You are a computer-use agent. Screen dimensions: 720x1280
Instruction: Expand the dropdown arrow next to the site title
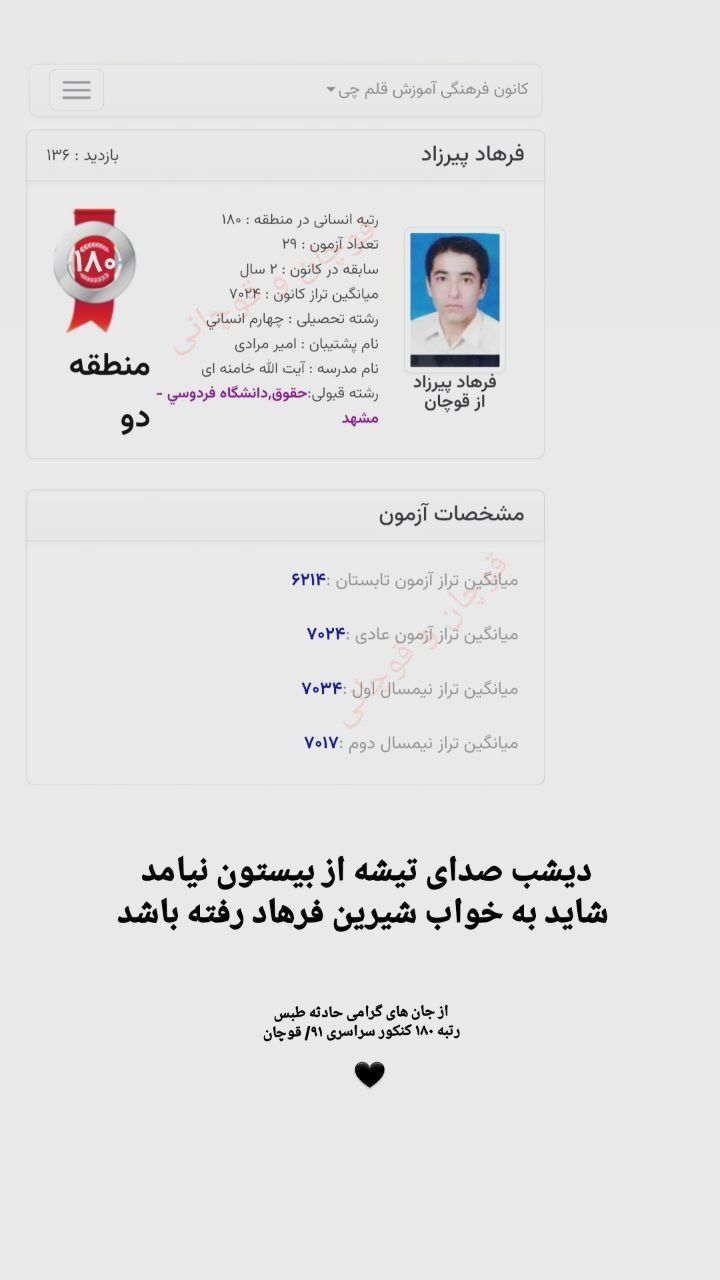coord(332,89)
